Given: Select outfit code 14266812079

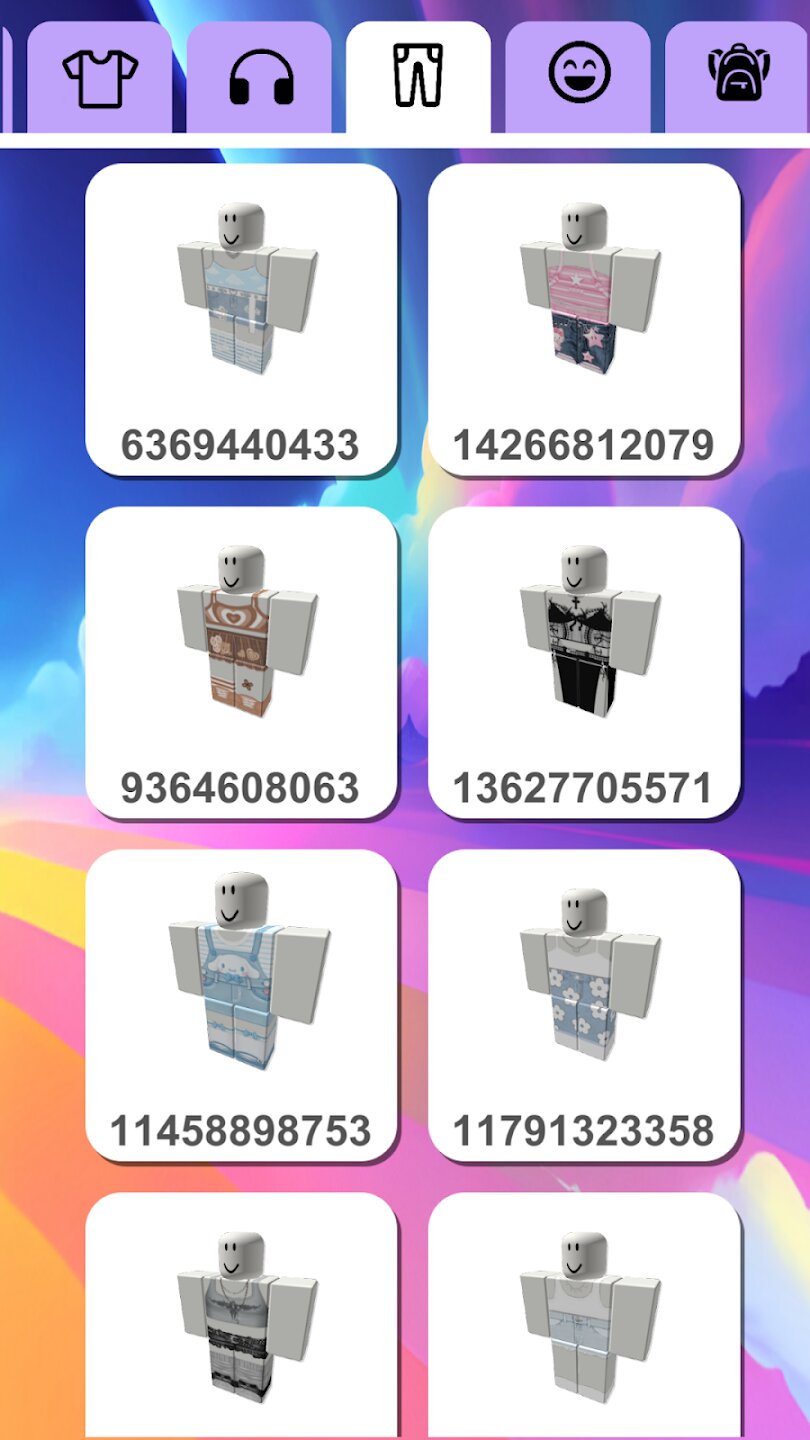Looking at the screenshot, I should (x=584, y=320).
